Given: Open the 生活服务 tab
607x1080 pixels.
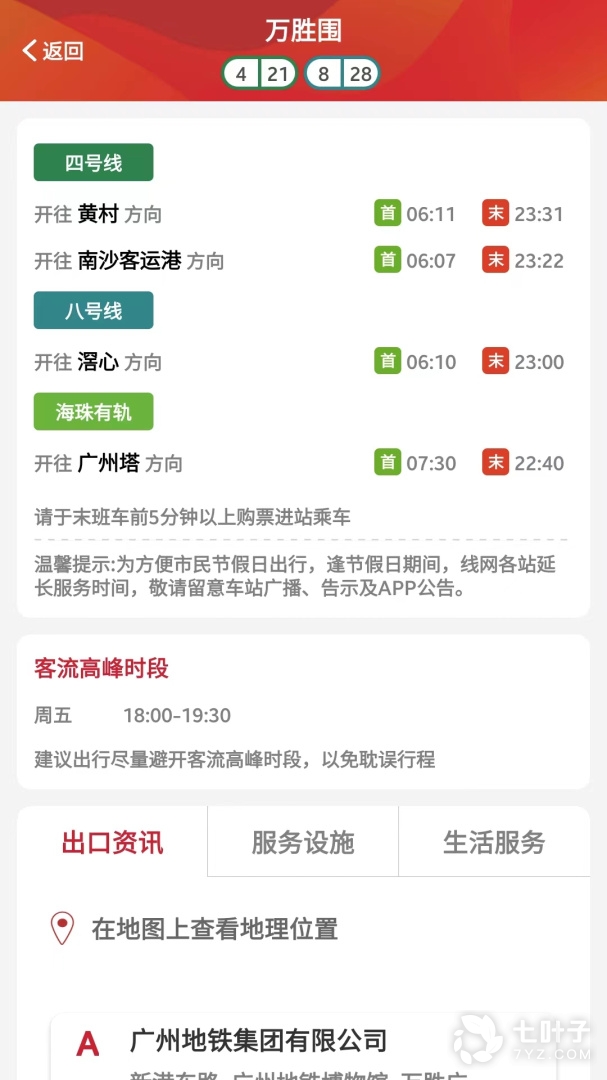Looking at the screenshot, I should (x=494, y=842).
